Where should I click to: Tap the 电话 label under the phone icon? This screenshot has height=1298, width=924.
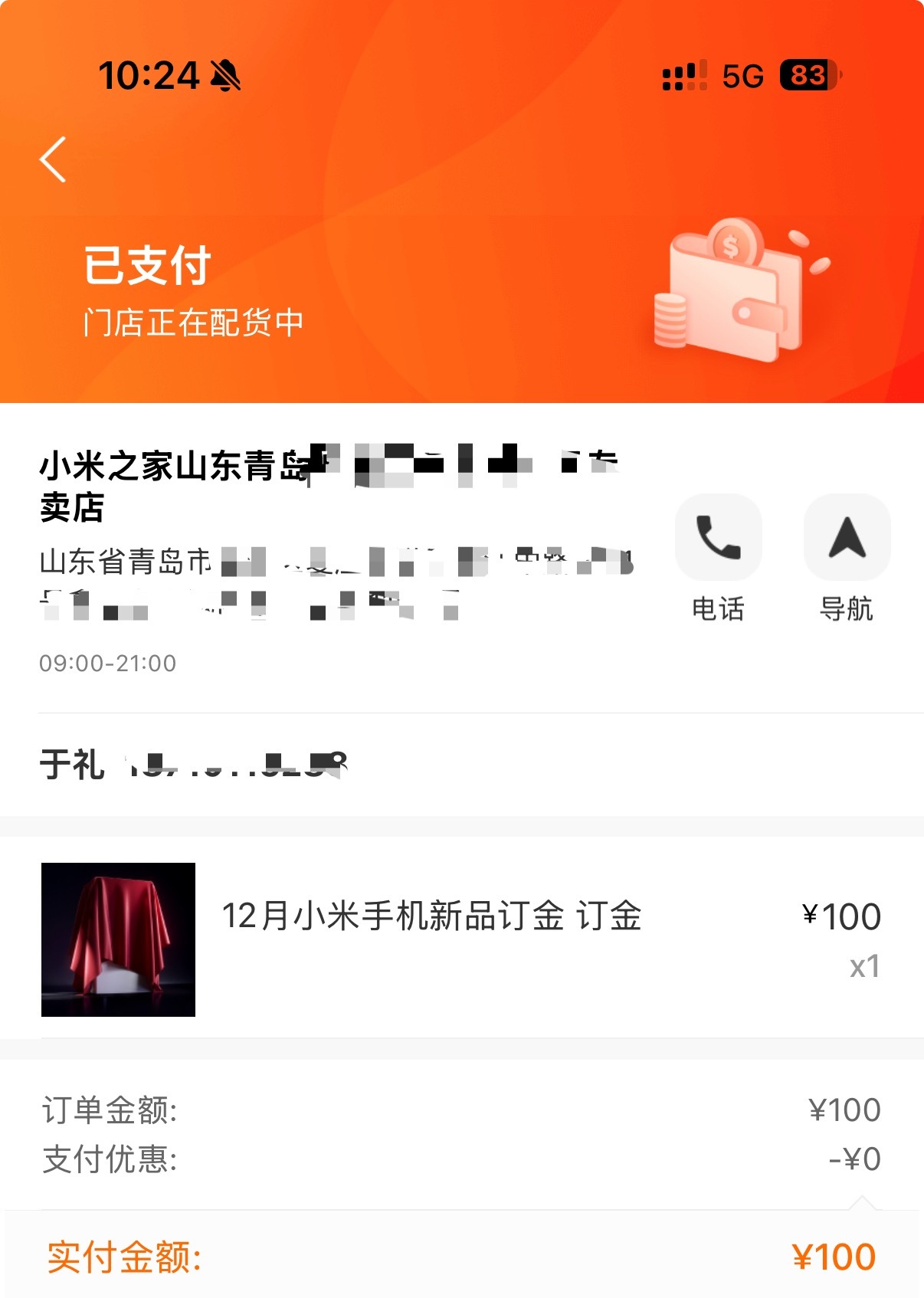[x=719, y=609]
